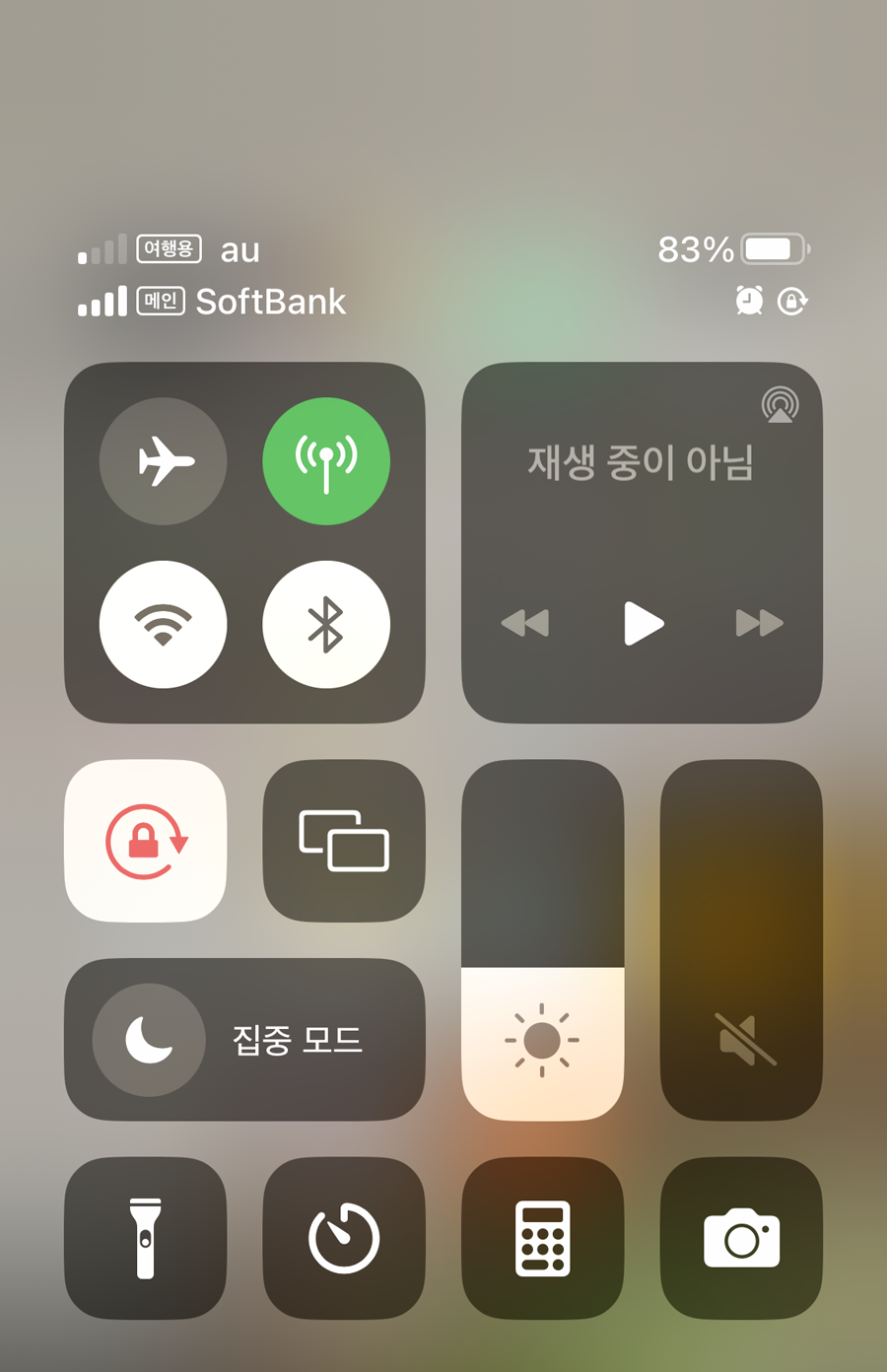Tap the brightness slider
The image size is (887, 1372).
542,940
